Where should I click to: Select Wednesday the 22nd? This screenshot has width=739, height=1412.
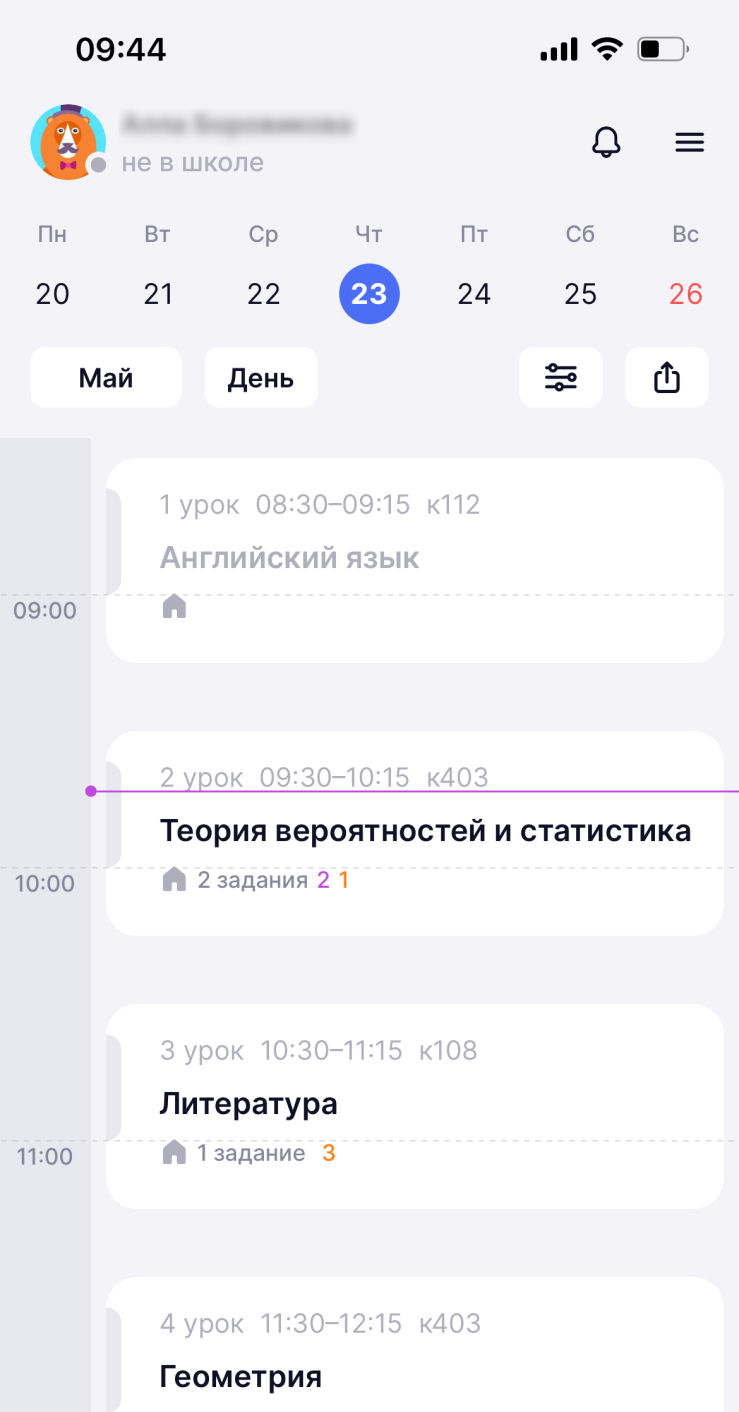264,294
